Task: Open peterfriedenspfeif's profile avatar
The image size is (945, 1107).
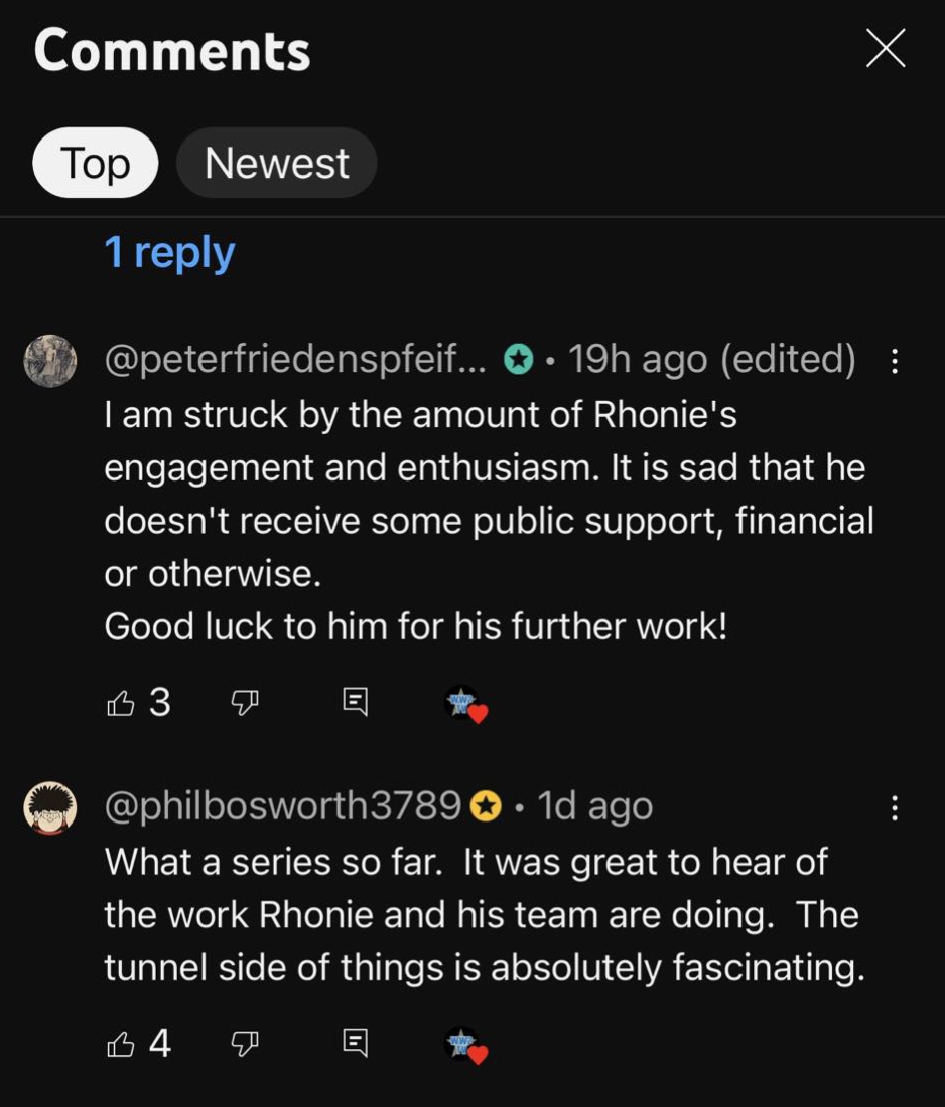Action: click(x=50, y=361)
